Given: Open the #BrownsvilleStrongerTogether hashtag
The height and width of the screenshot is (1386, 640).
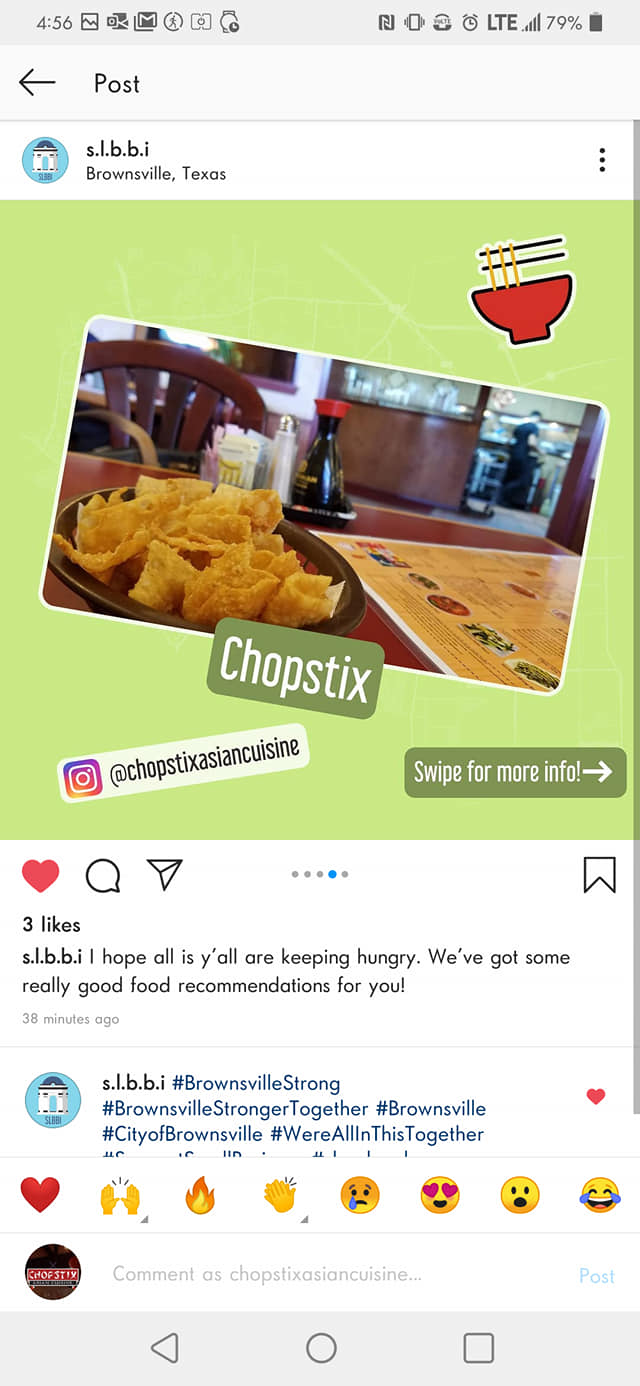Looking at the screenshot, I should tap(235, 1109).
